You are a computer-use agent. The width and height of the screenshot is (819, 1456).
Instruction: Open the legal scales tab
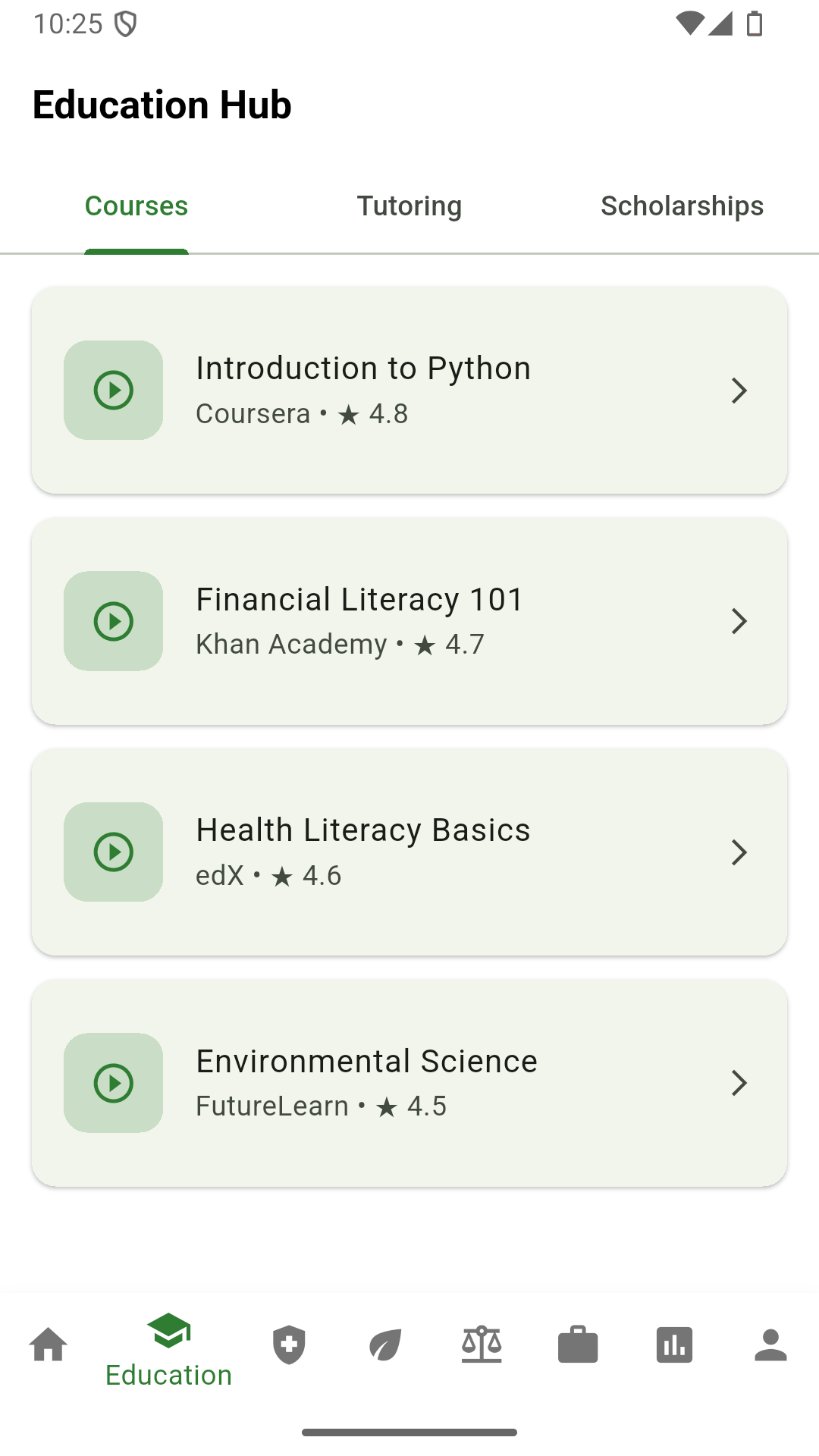pyautogui.click(x=482, y=1345)
